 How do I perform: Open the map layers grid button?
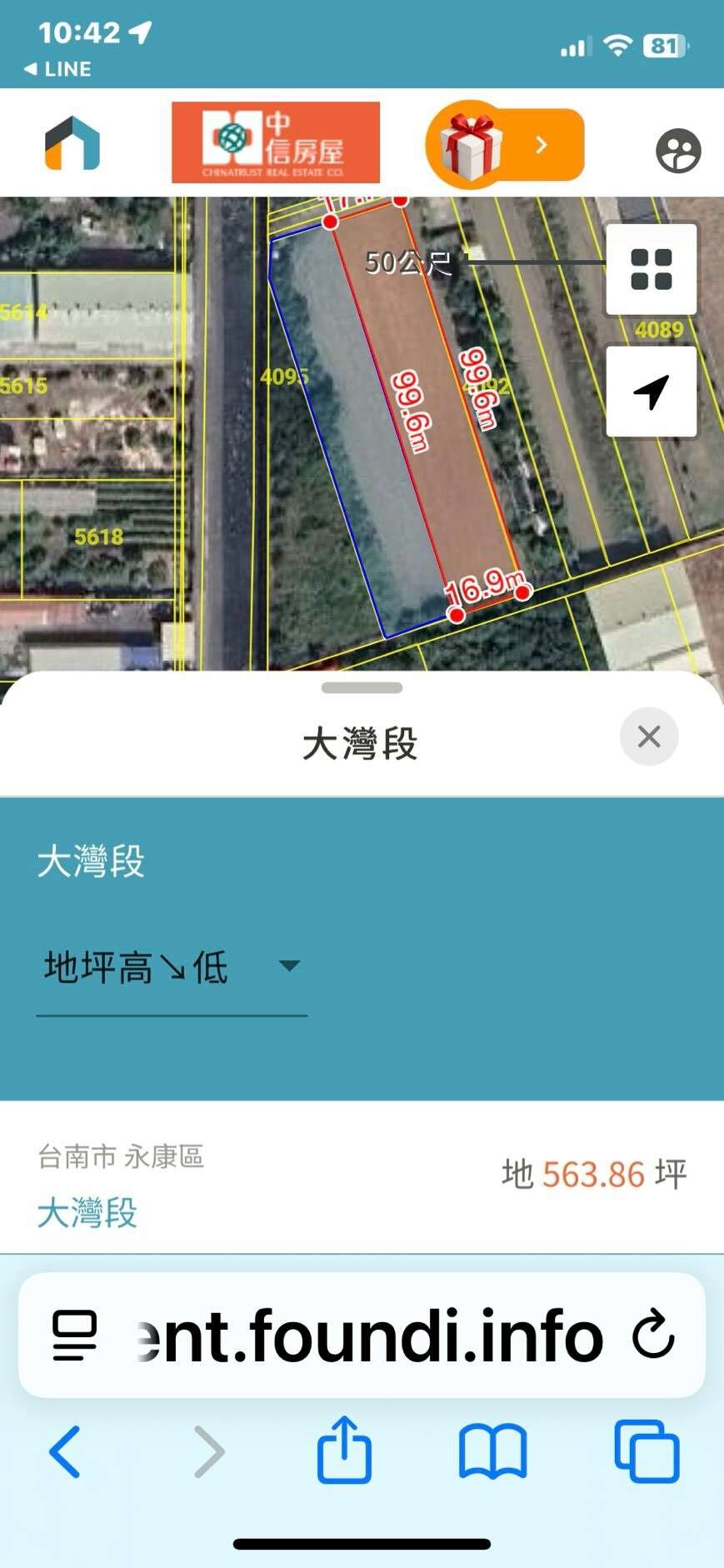pyautogui.click(x=651, y=269)
